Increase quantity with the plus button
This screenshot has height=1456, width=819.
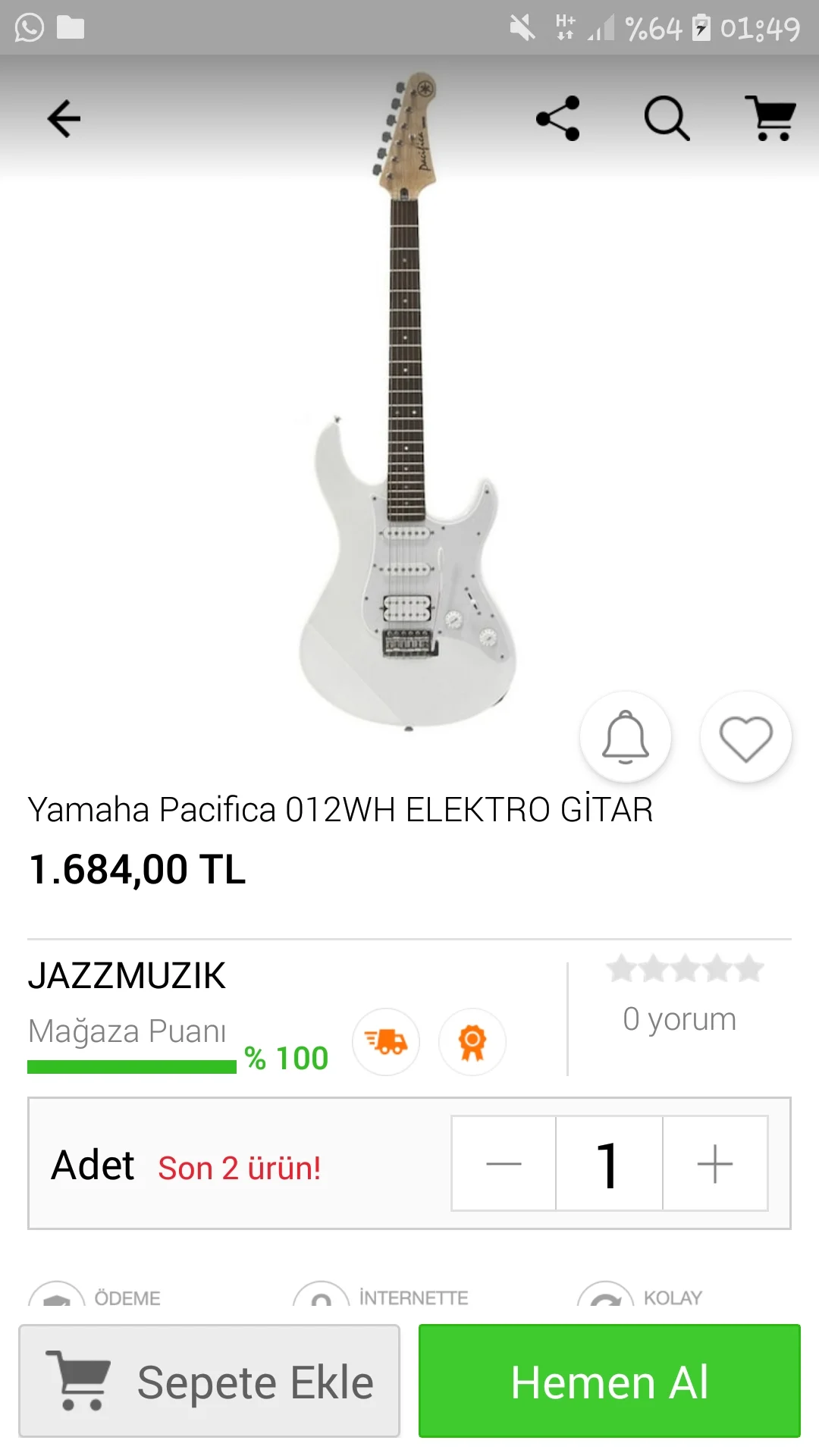(715, 1163)
